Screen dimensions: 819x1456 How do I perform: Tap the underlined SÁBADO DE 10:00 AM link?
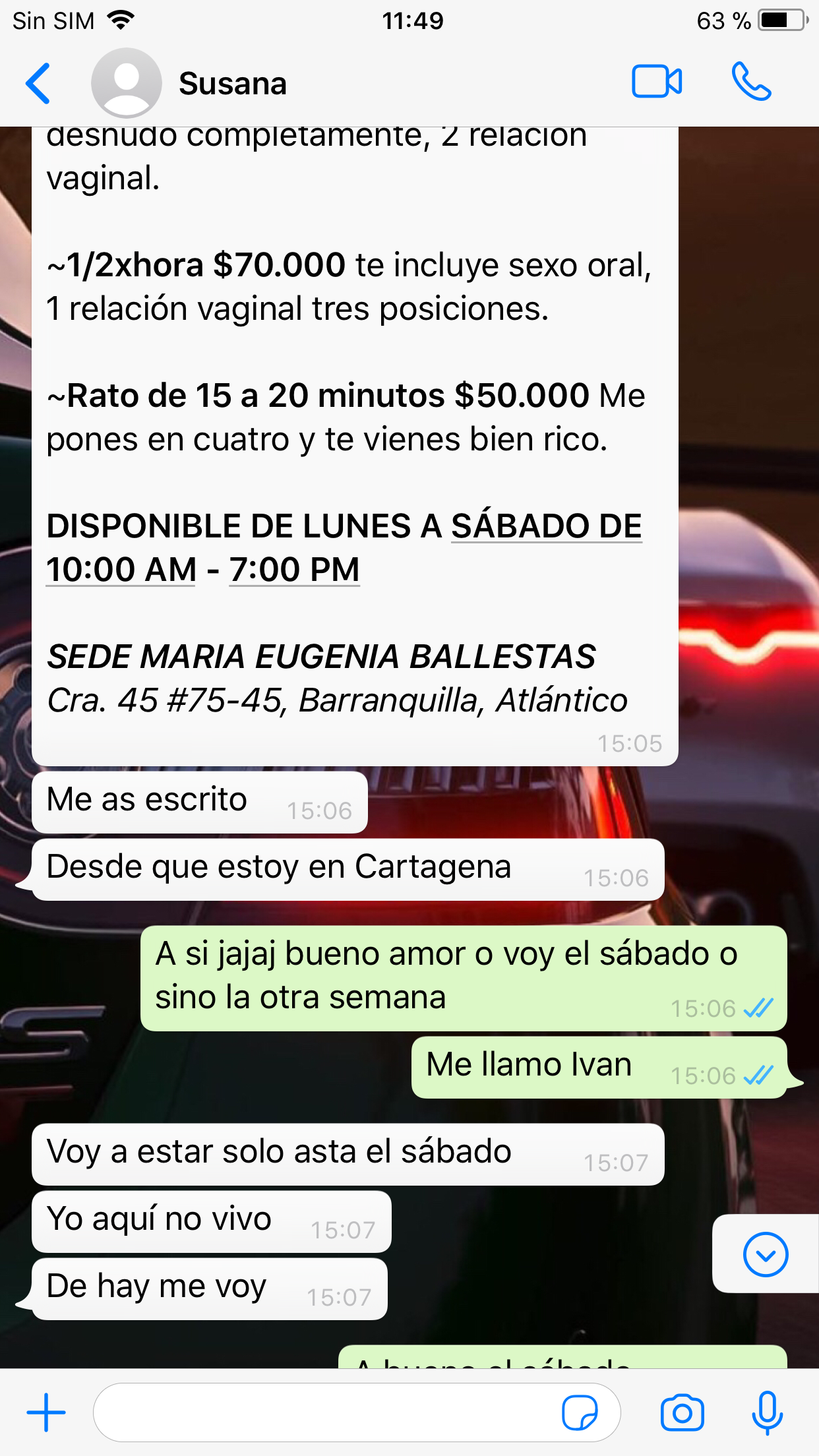click(x=545, y=527)
